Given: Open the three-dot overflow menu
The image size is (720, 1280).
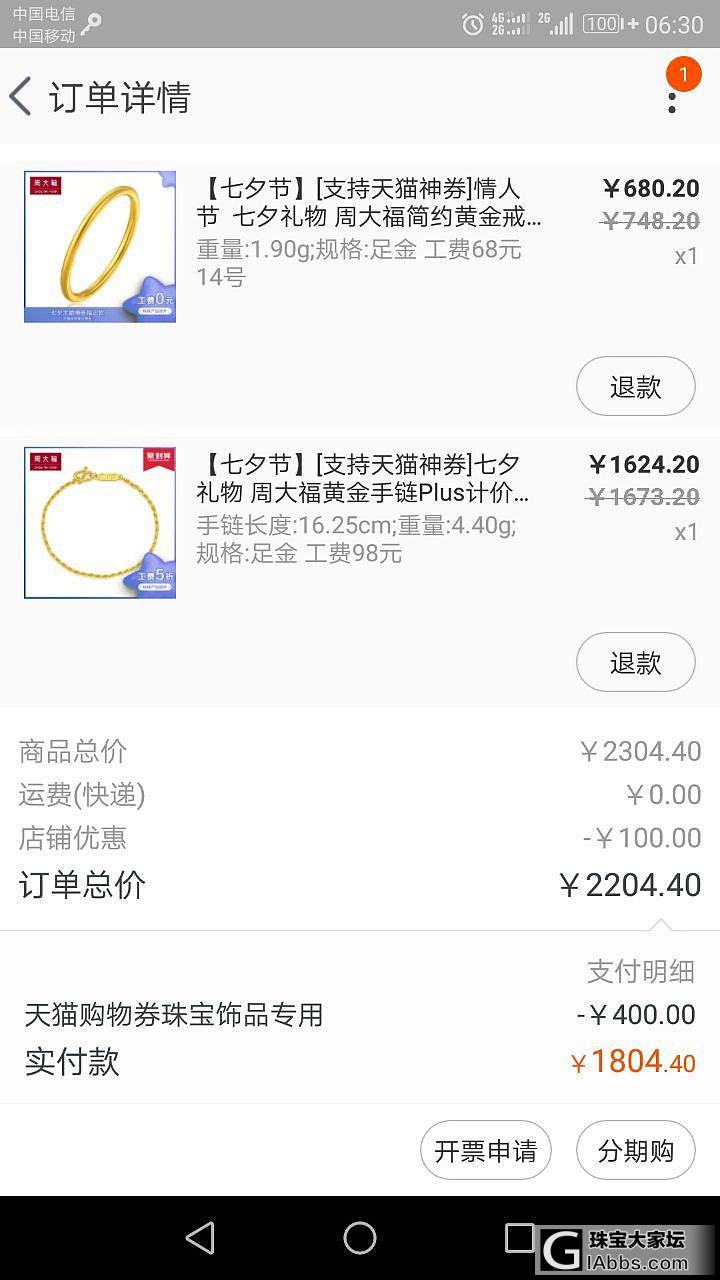Looking at the screenshot, I should click(672, 97).
